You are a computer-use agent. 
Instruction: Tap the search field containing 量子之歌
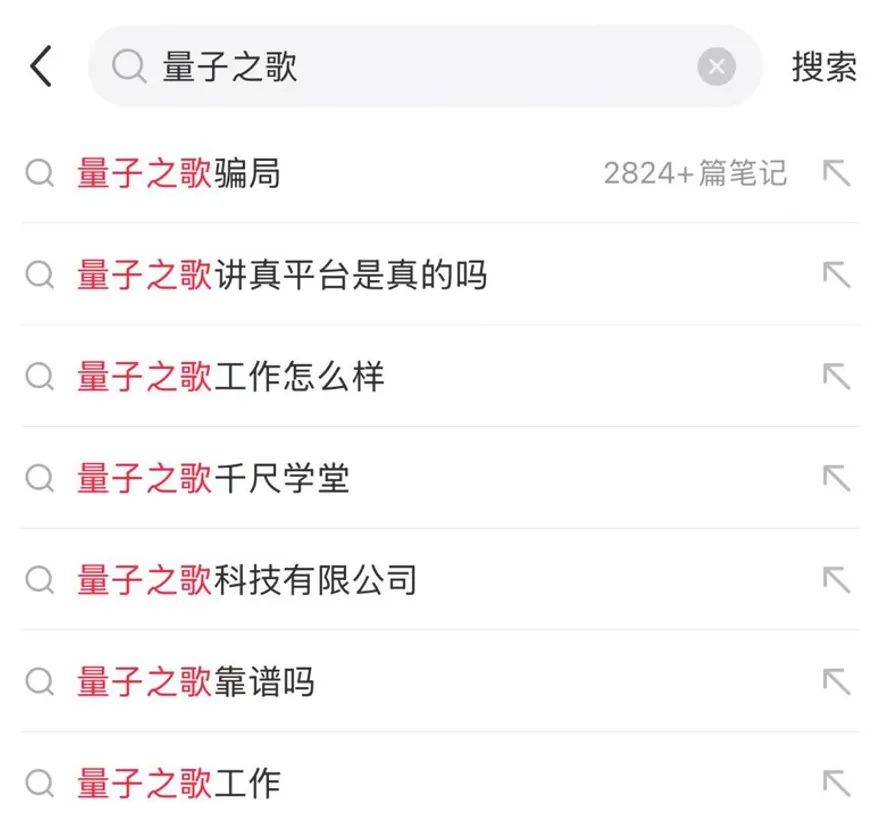(x=400, y=67)
